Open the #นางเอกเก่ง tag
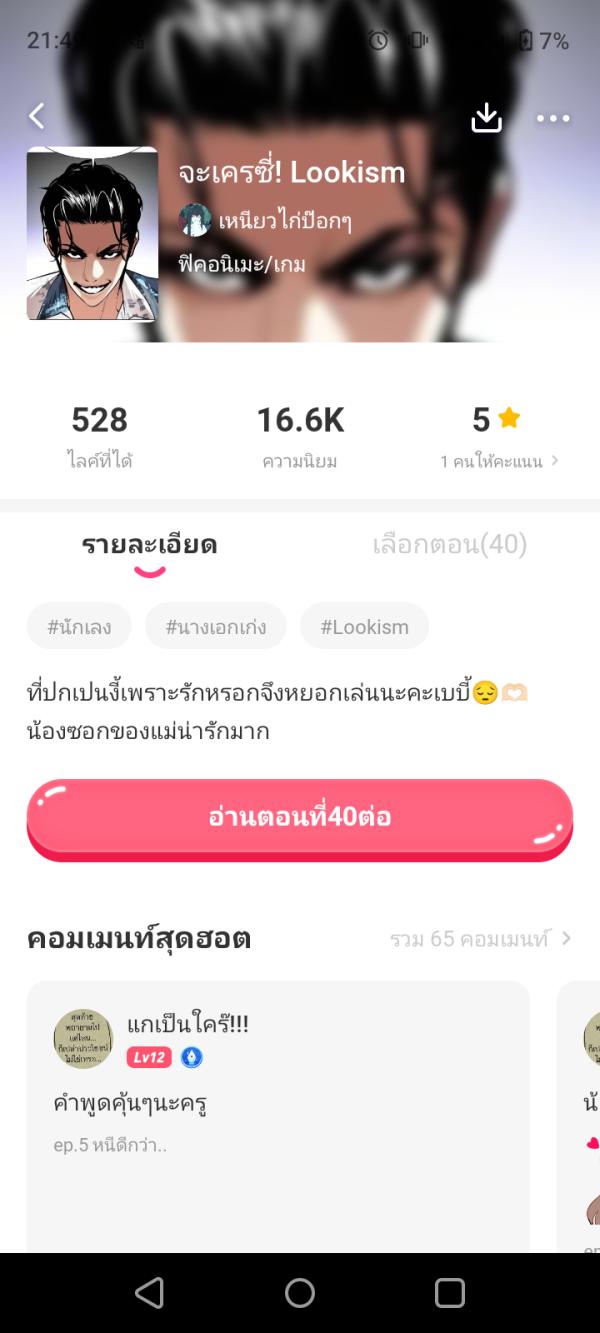The image size is (600, 1333). (216, 627)
